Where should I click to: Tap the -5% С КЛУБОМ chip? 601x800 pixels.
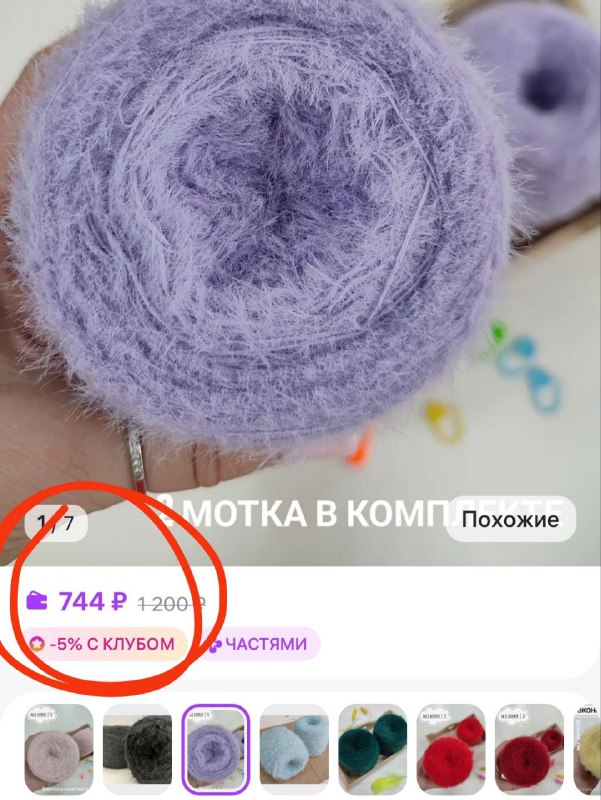(105, 644)
